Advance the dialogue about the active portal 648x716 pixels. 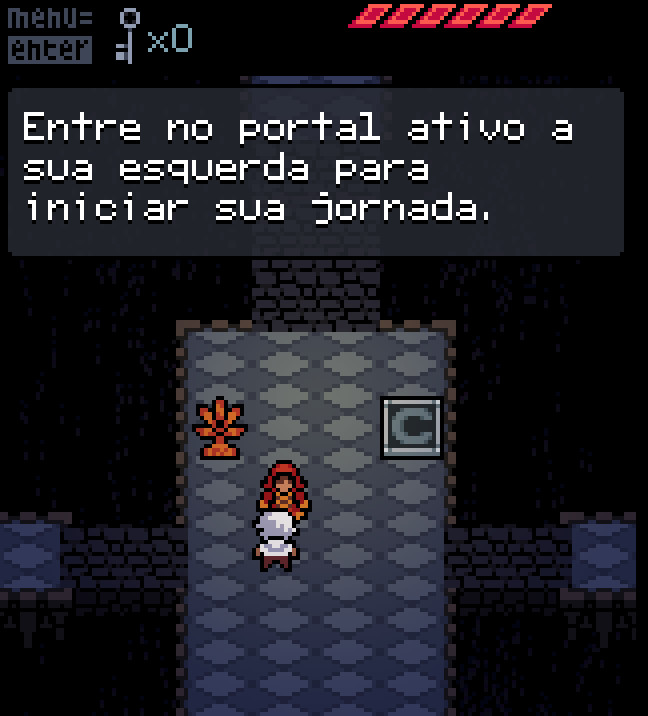click(315, 171)
